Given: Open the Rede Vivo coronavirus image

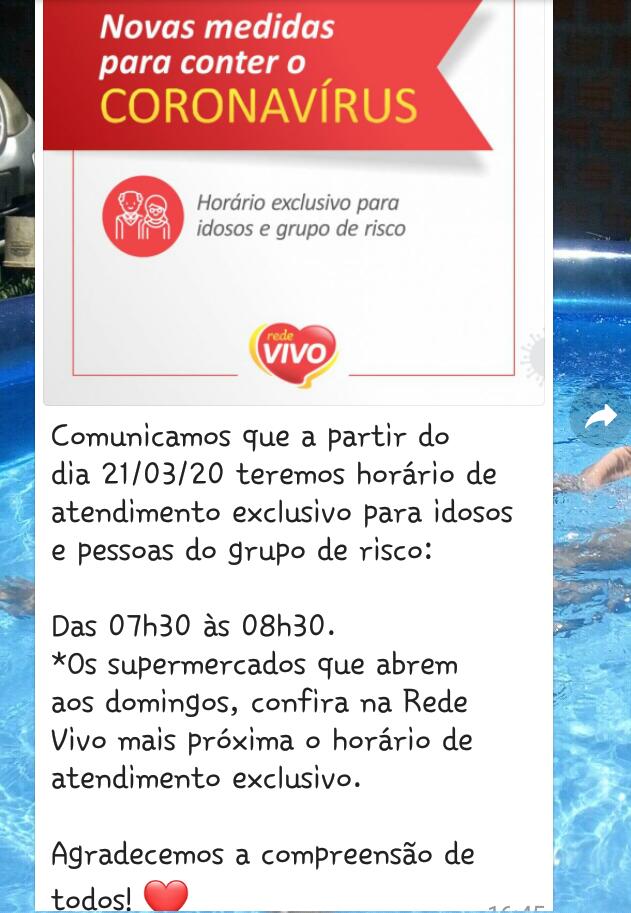Looking at the screenshot, I should pyautogui.click(x=294, y=200).
